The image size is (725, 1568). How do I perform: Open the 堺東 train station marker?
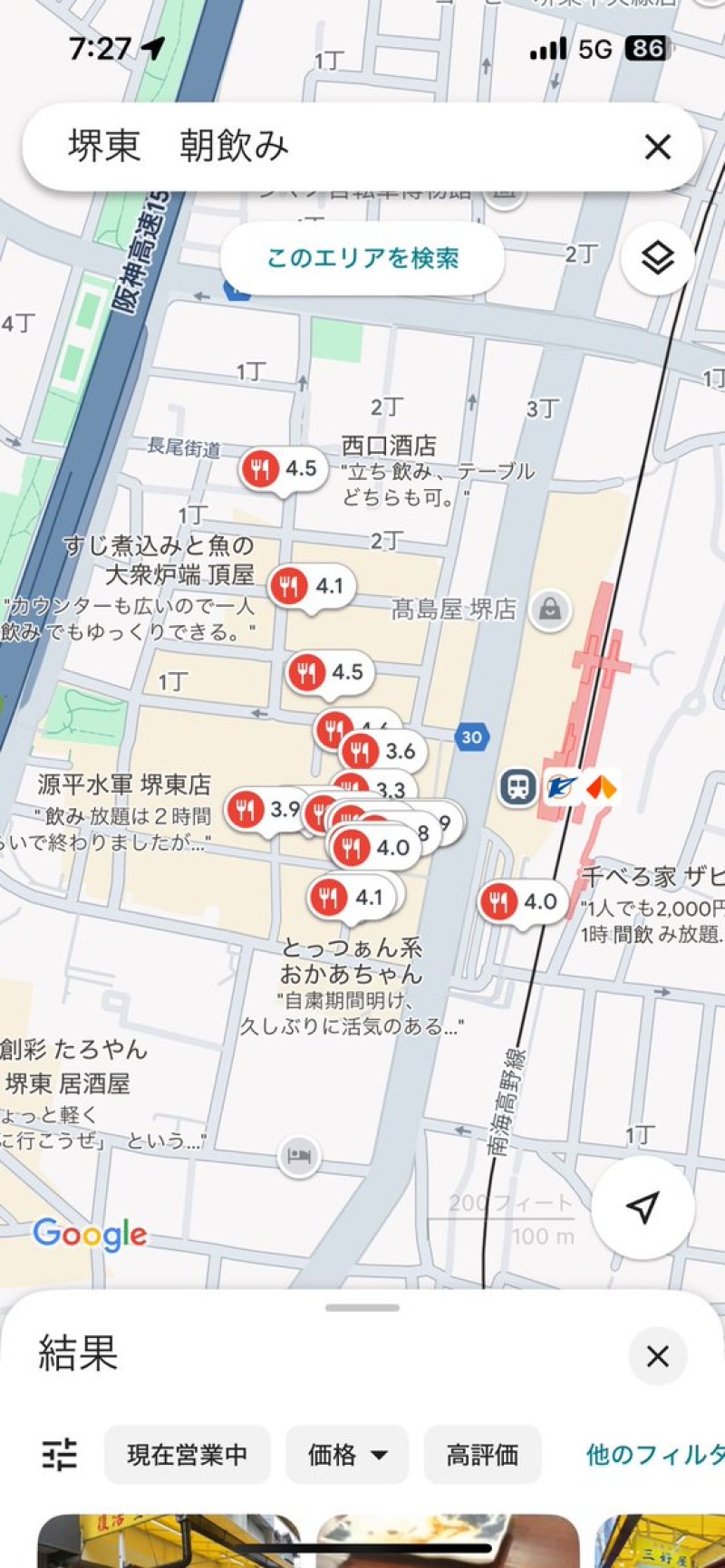pyautogui.click(x=518, y=785)
